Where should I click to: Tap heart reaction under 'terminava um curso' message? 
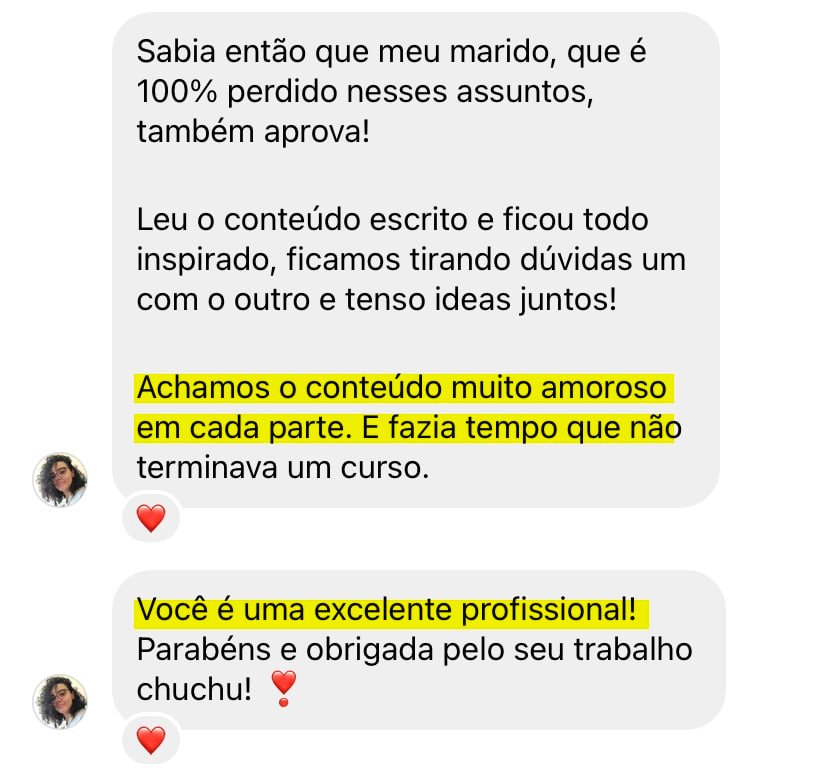tap(151, 518)
